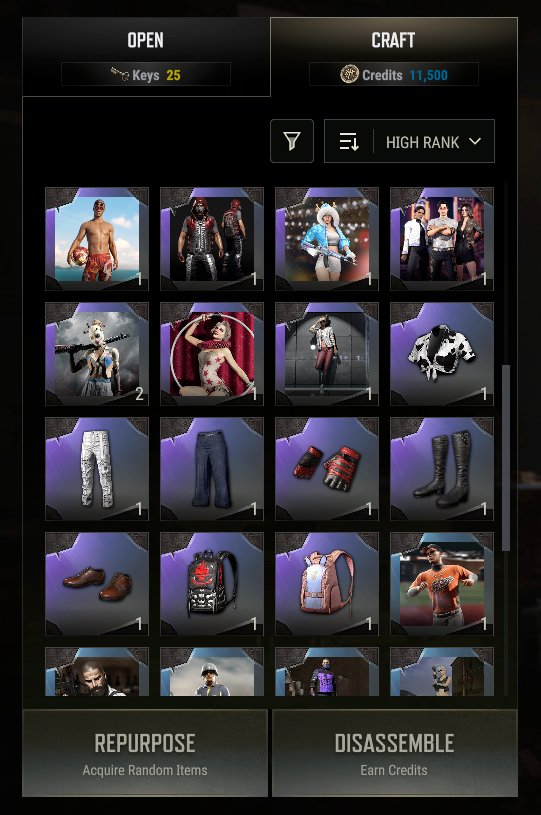Choose the blue hooded jacket outfit item
Viewport: 541px width, 815px height.
pos(327,239)
